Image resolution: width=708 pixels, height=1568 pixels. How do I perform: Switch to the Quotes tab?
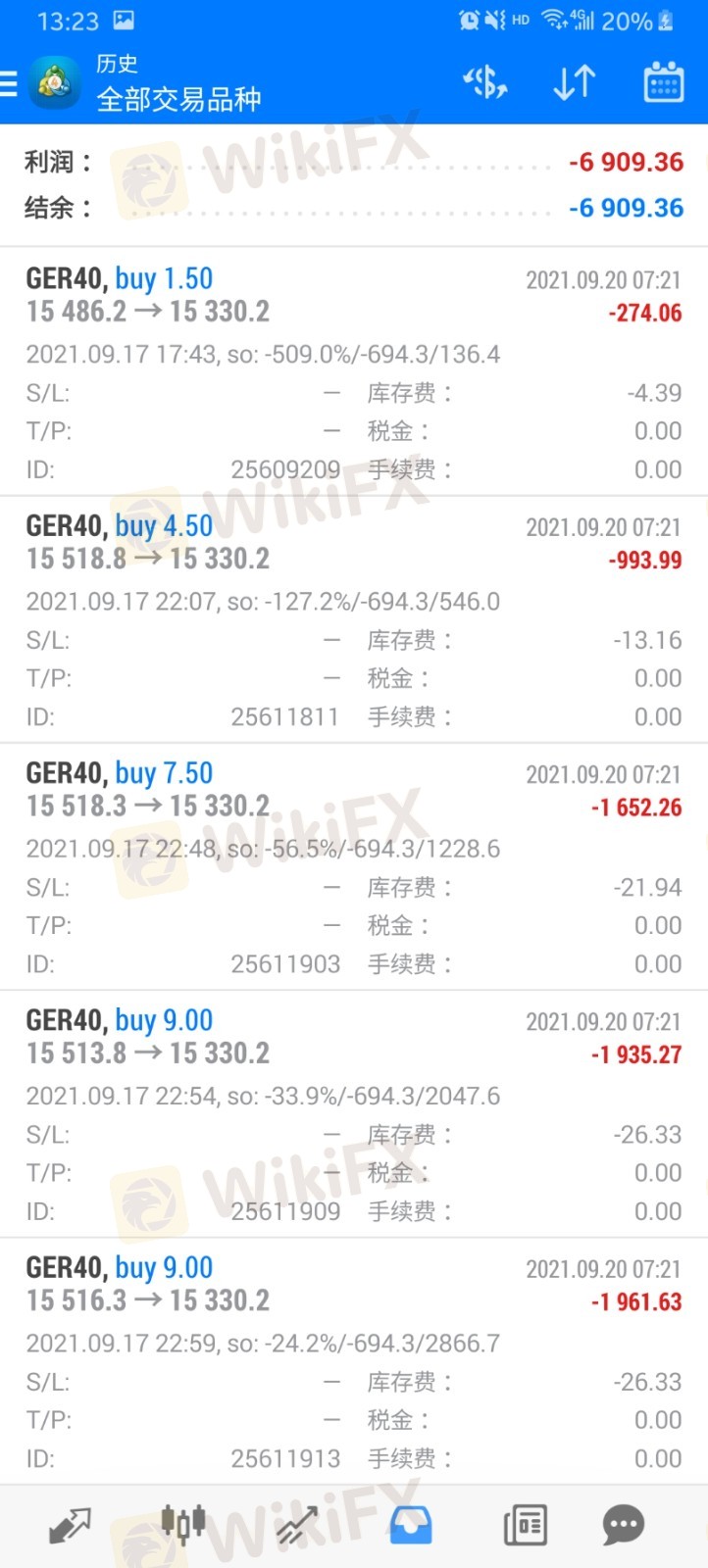[x=69, y=1525]
